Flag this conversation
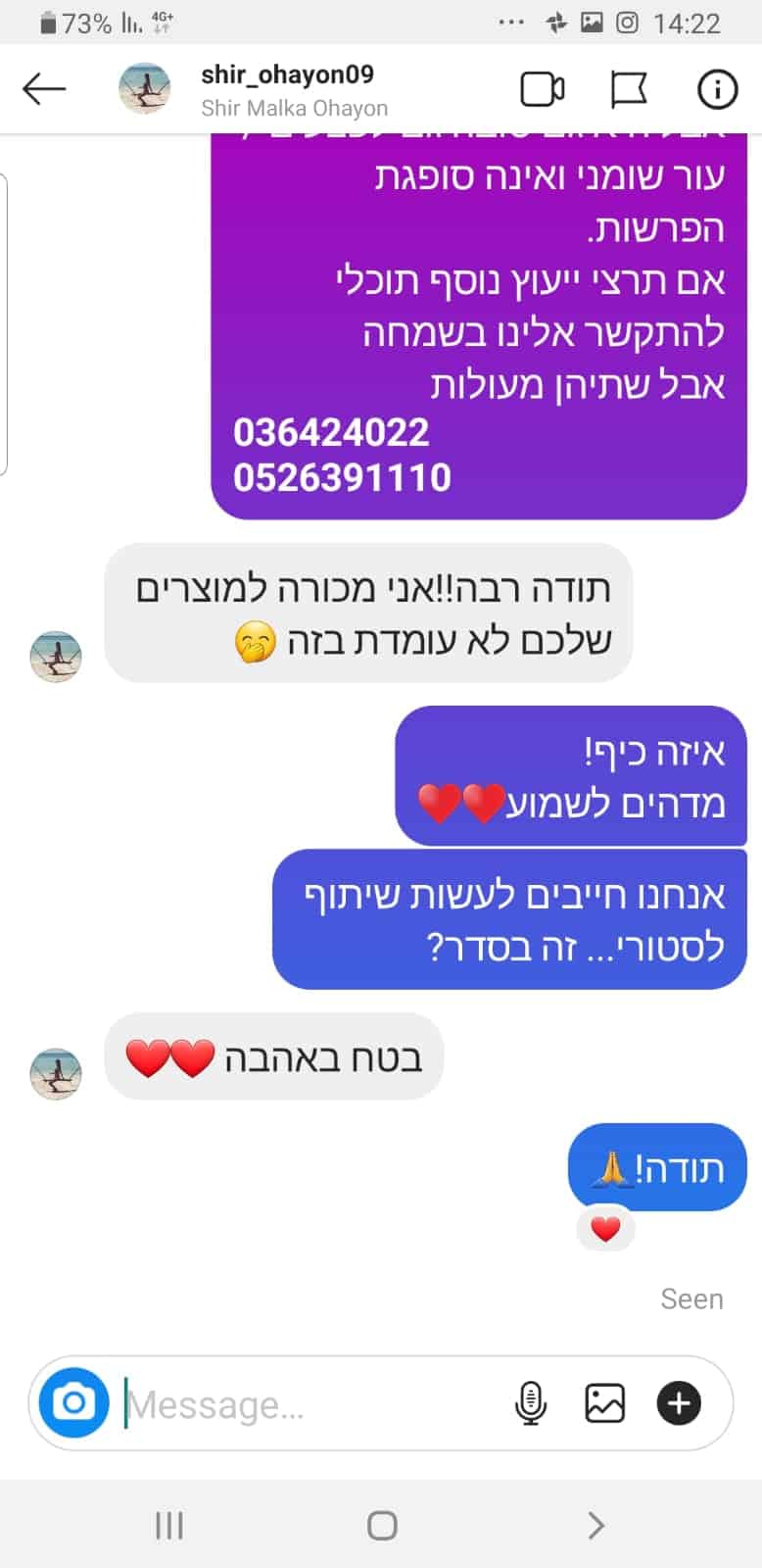762x1568 pixels. point(628,90)
